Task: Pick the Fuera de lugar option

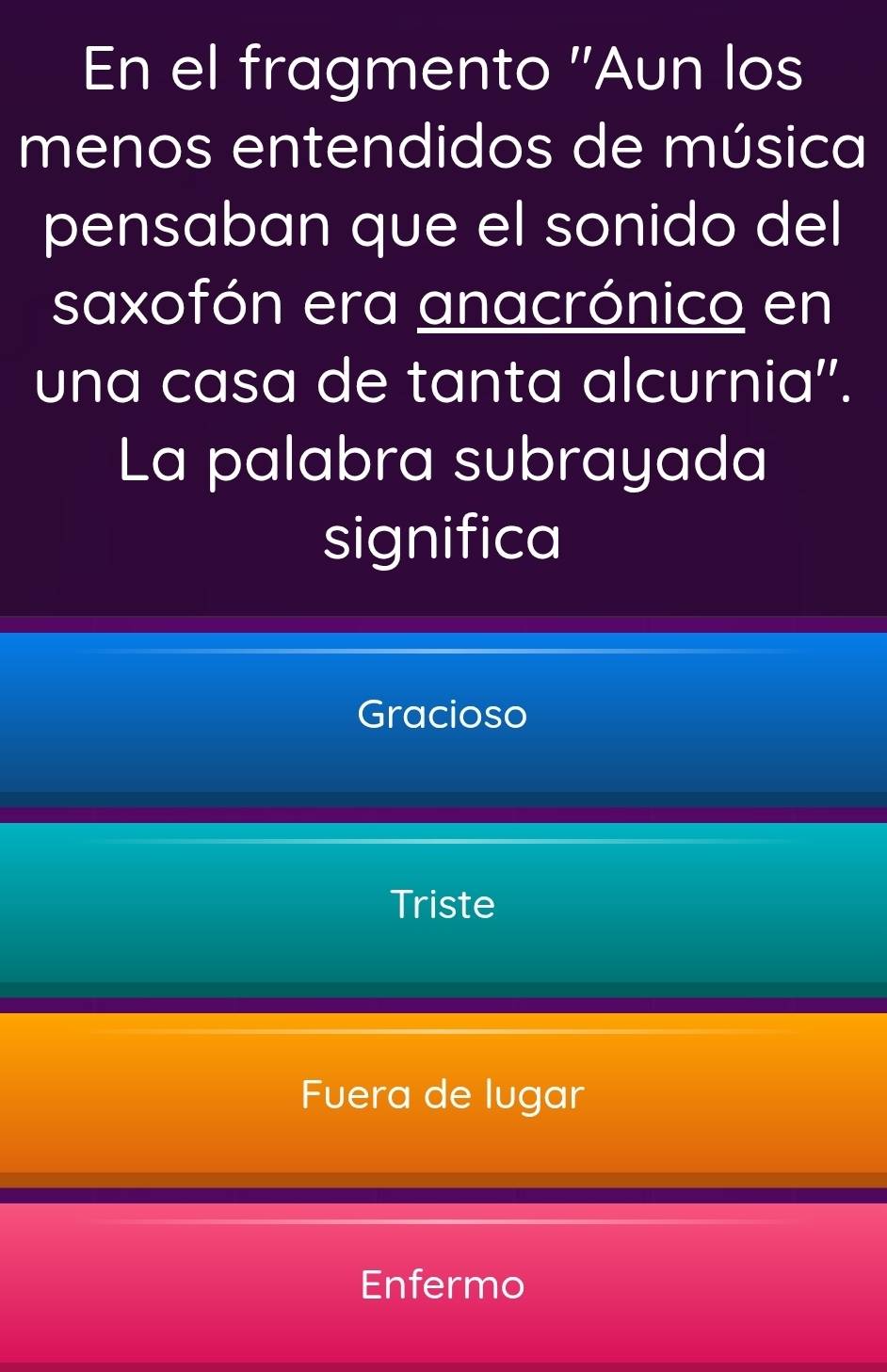Action: 443,1095
